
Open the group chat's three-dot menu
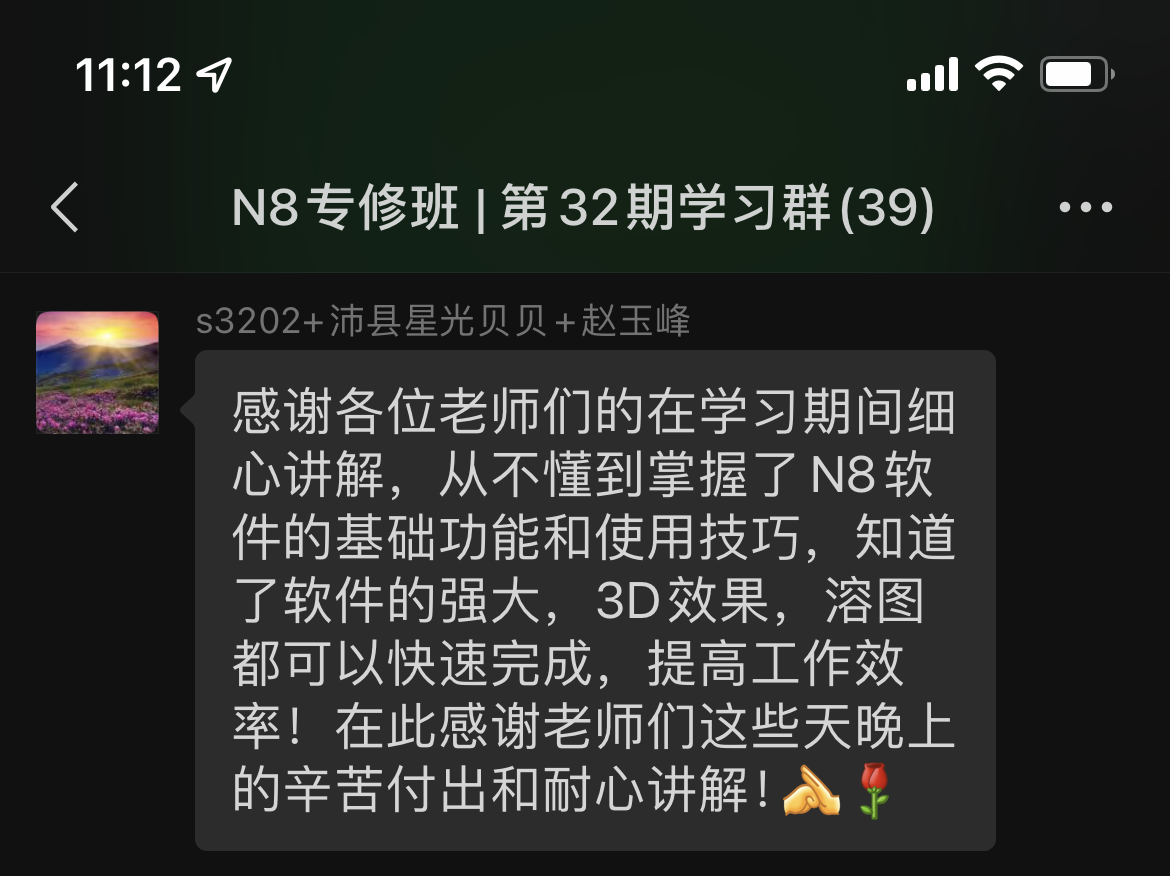(x=1085, y=208)
